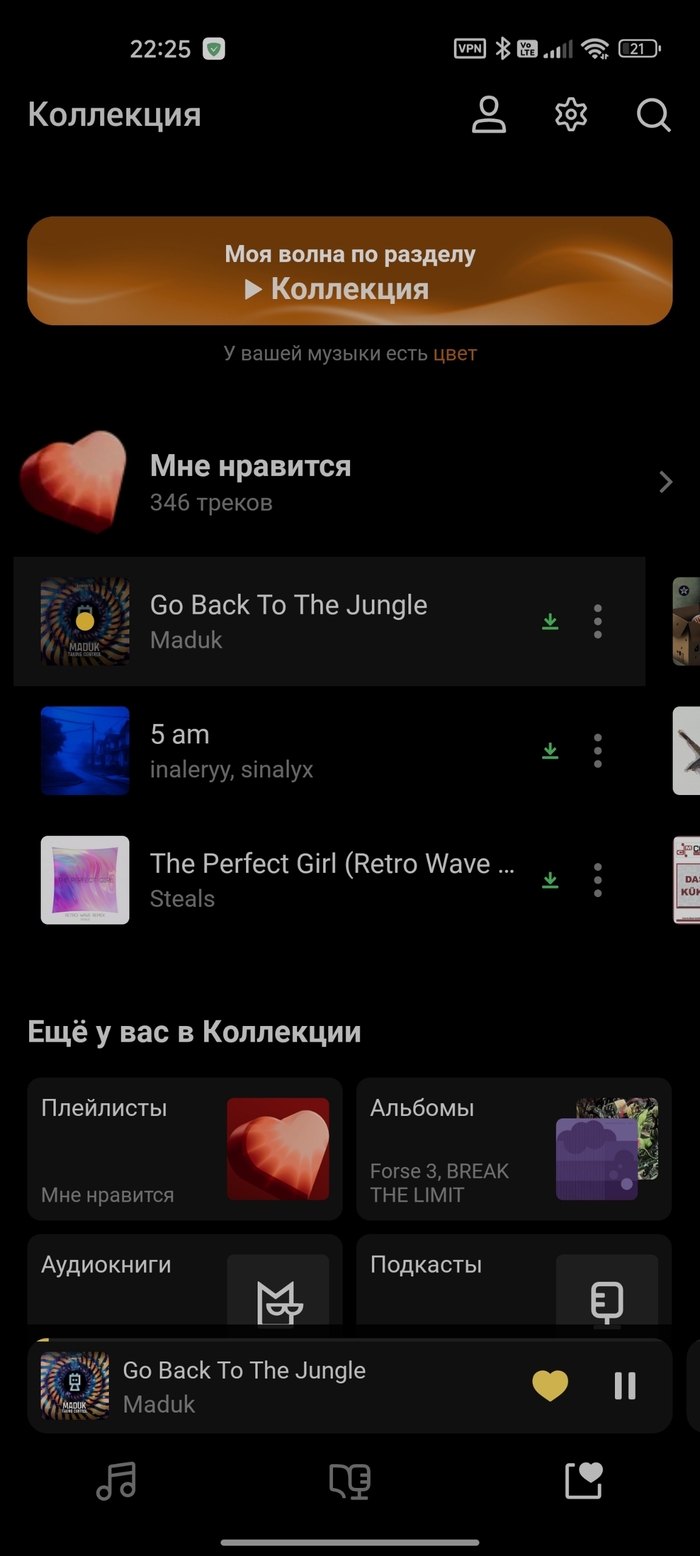Switch to the books and podcasts tab
This screenshot has width=700, height=1556.
click(x=350, y=1481)
